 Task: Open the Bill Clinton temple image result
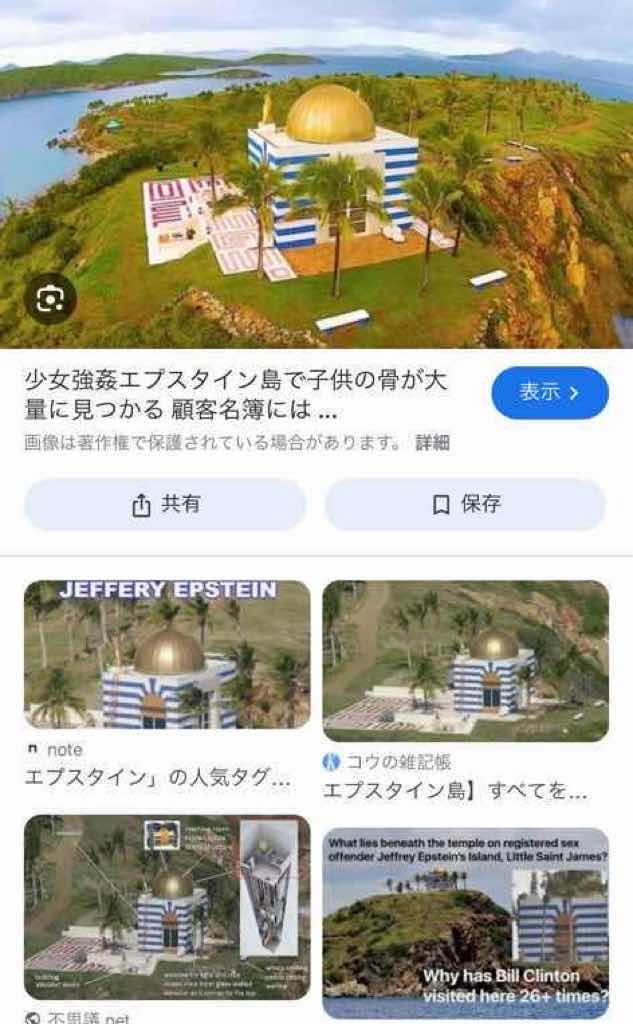[466, 923]
